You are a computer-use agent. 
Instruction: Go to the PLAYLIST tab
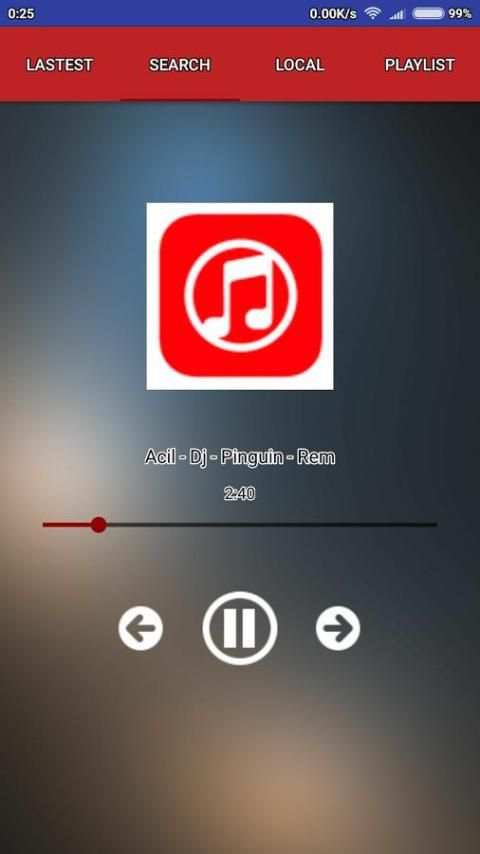tap(420, 65)
